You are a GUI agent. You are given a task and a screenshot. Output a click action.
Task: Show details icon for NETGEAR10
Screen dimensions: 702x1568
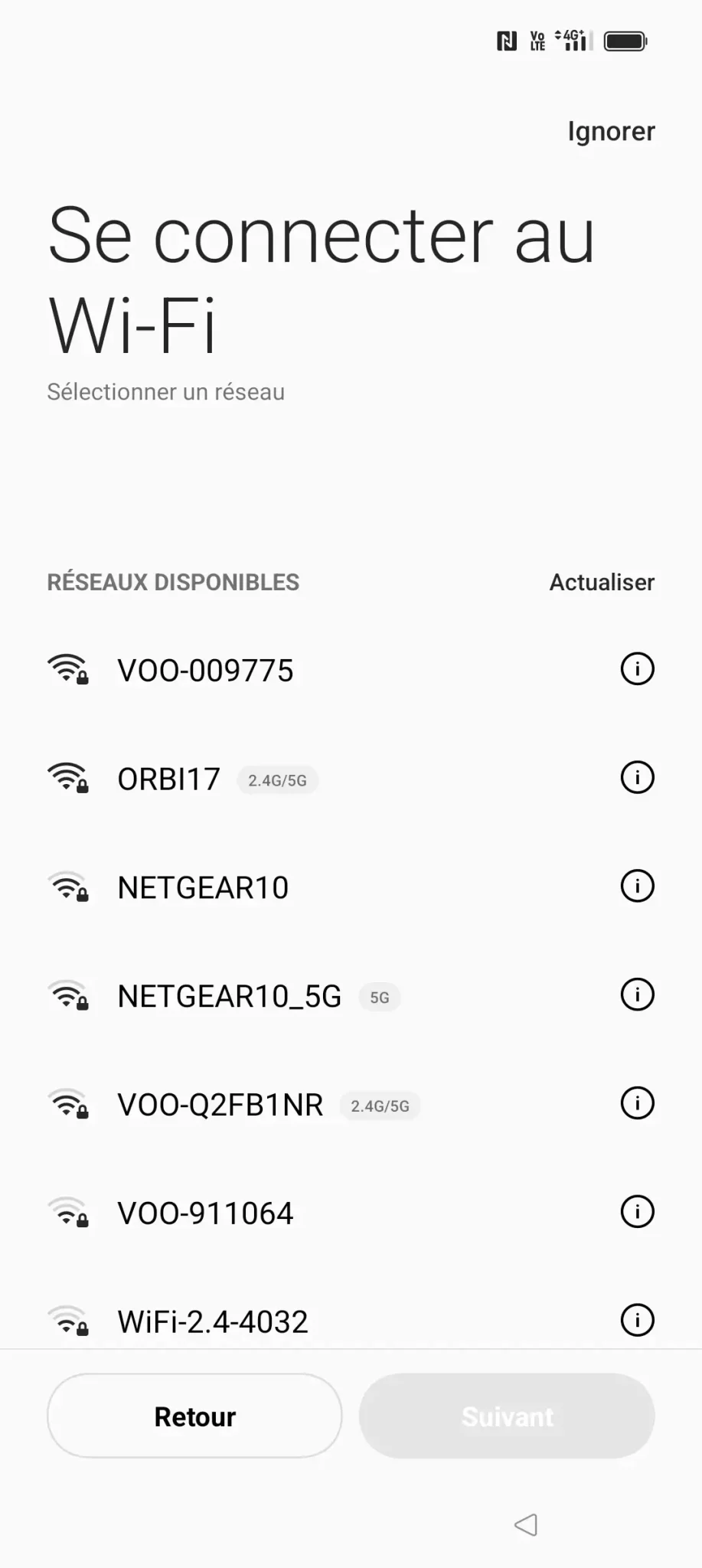[x=637, y=887]
